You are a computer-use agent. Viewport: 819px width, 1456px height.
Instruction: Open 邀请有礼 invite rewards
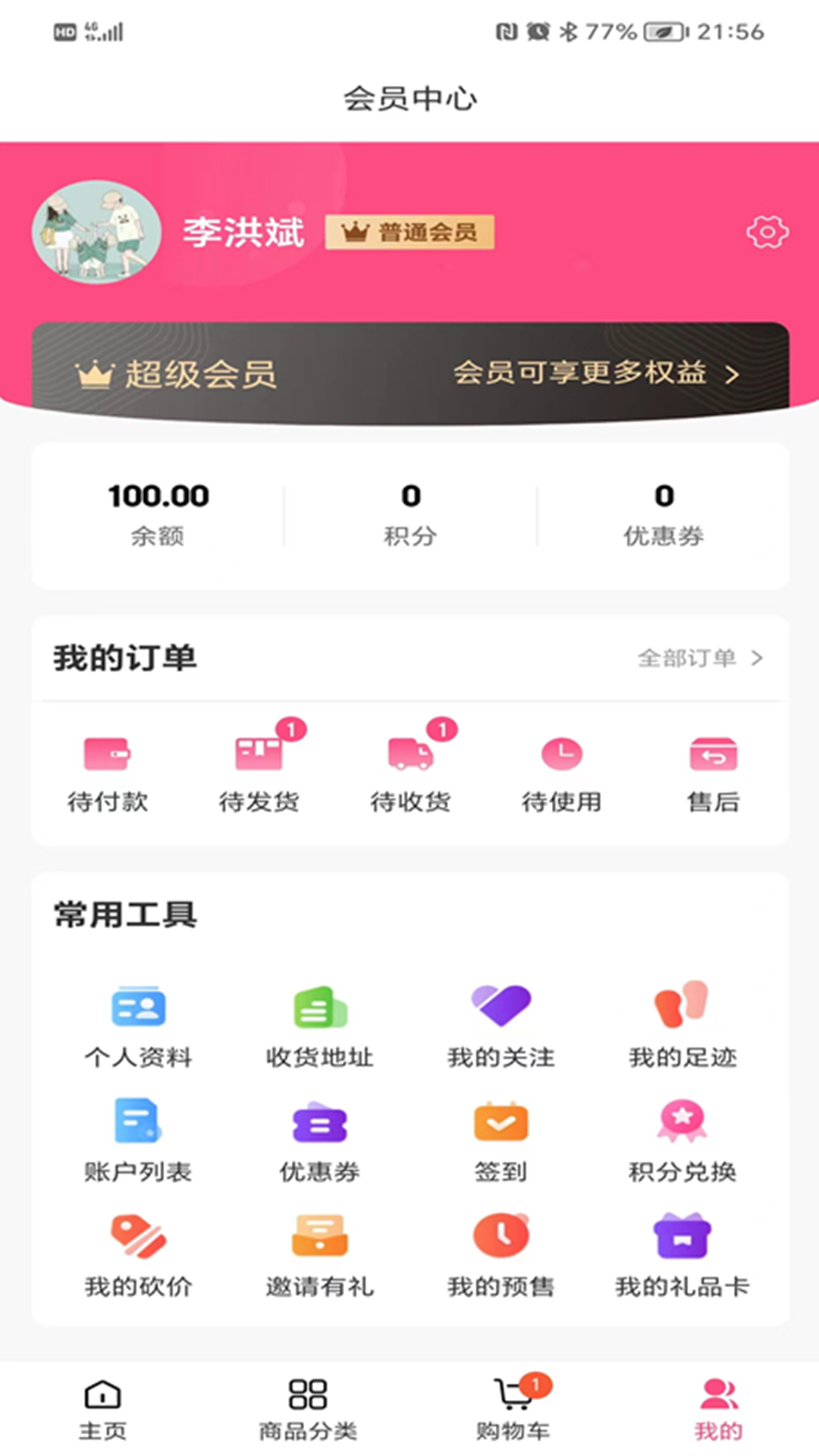click(x=319, y=1254)
